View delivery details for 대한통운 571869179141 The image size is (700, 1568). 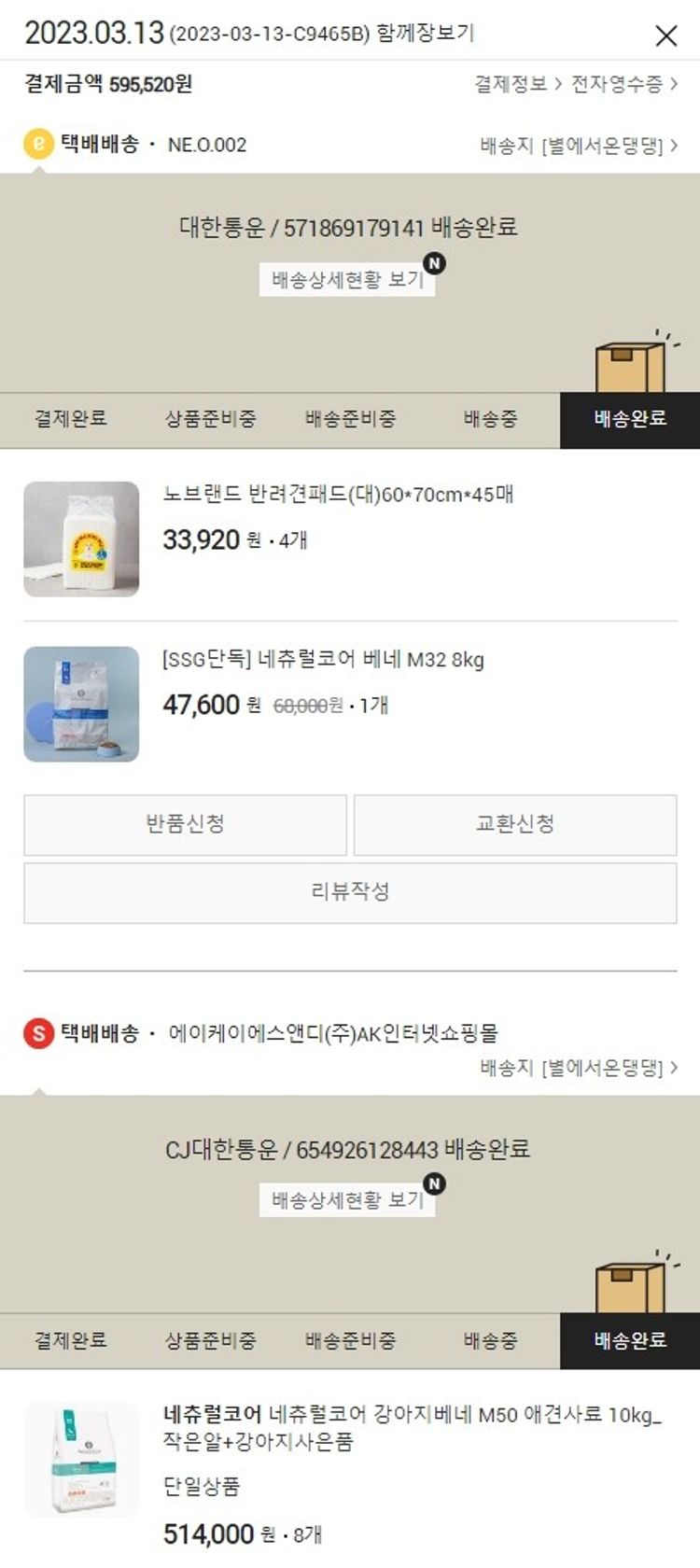coord(347,279)
